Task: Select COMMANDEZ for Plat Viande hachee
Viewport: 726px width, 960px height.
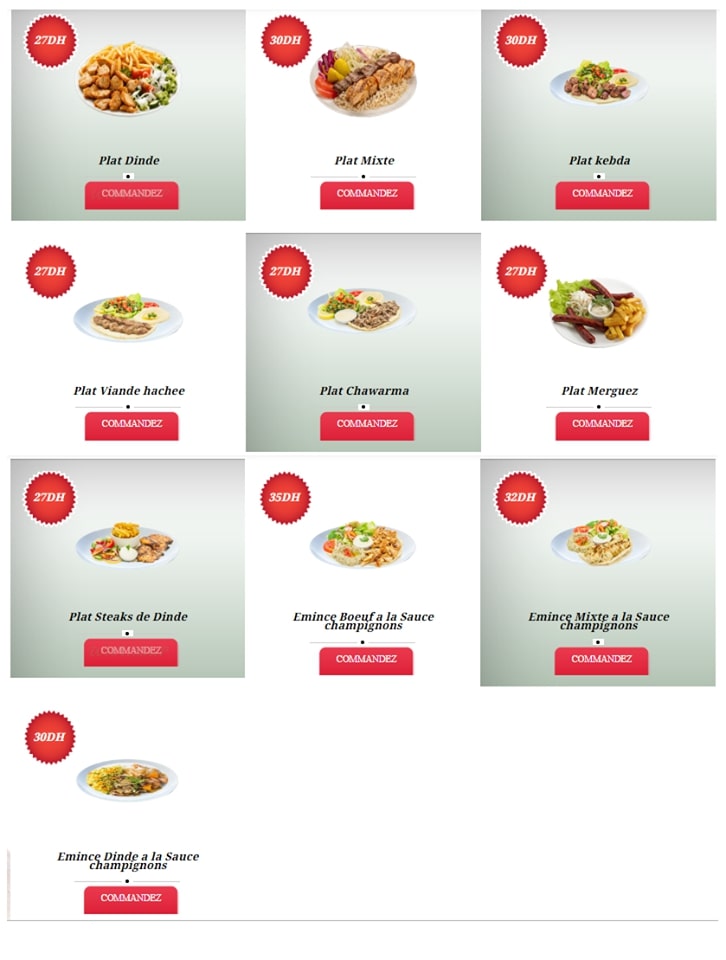Action: point(131,425)
